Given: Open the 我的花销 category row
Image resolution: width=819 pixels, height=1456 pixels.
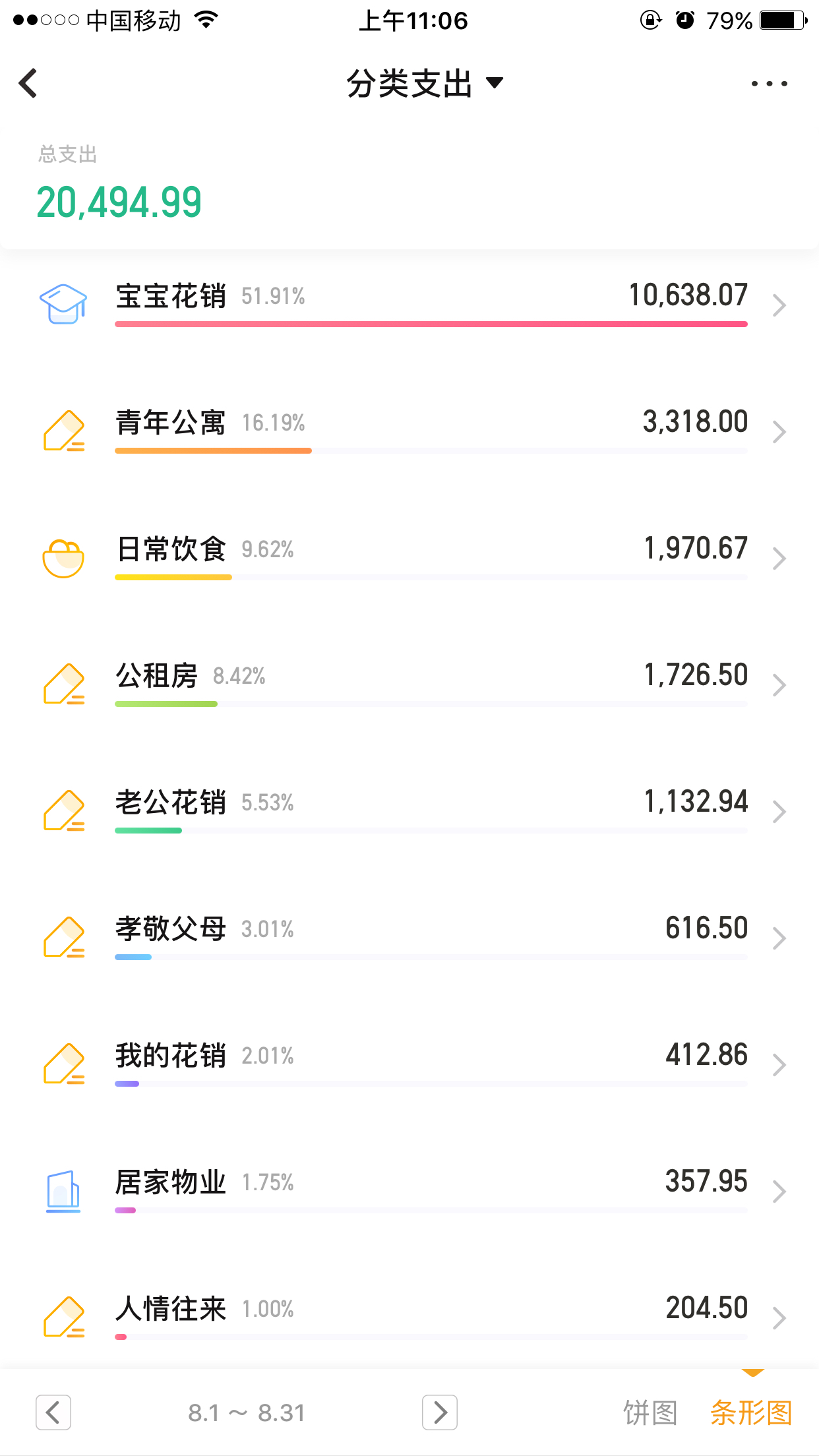Looking at the screenshot, I should 409,1064.
